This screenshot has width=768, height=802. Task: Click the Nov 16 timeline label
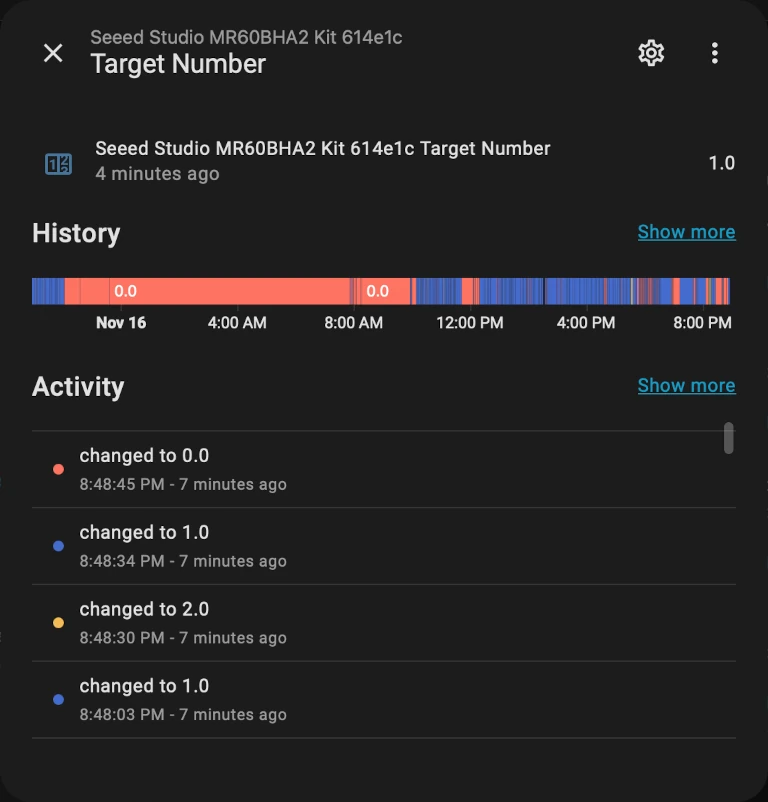click(121, 323)
